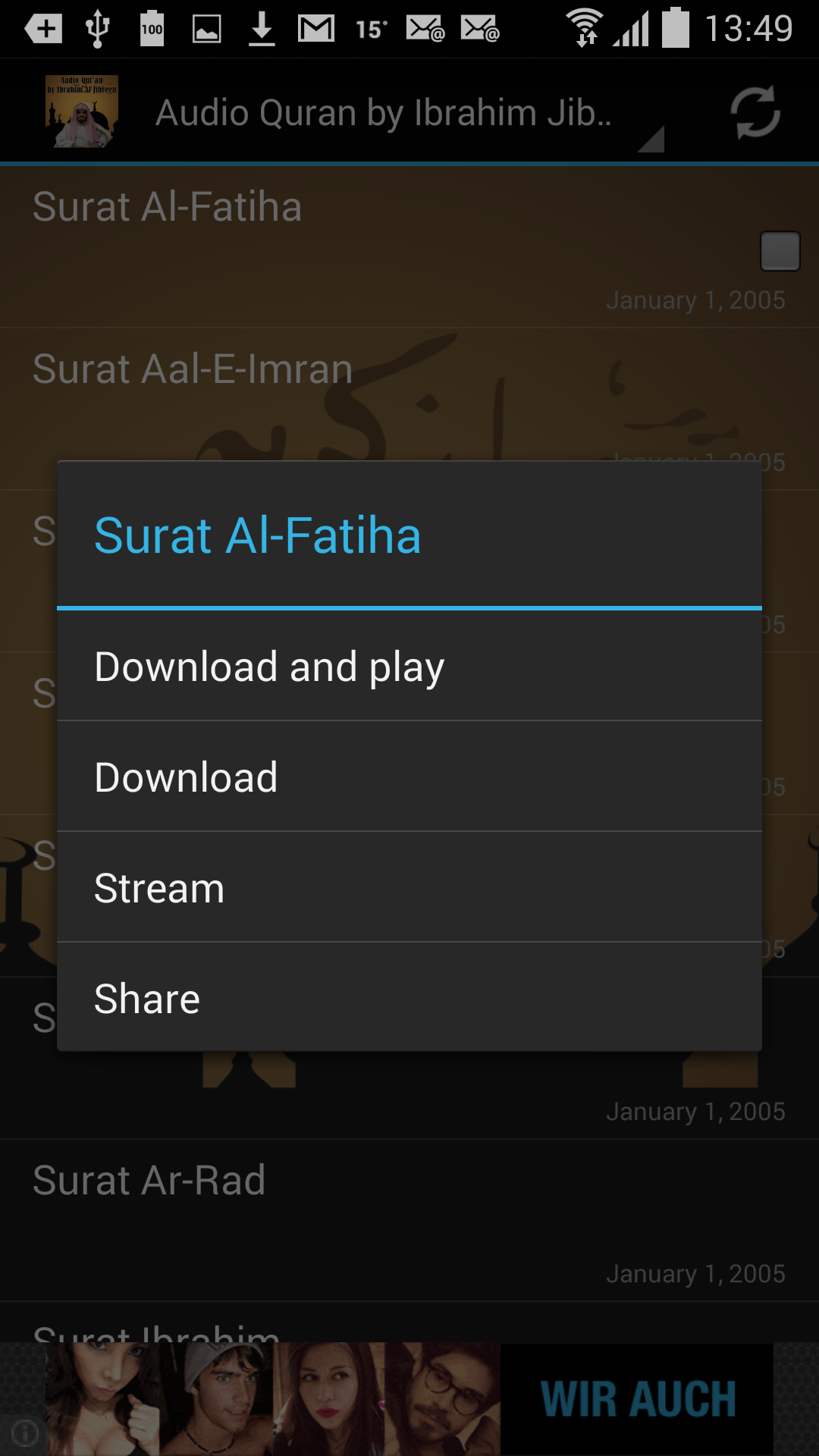This screenshot has height=1456, width=819.
Task: Choose the Download option
Action: point(409,777)
